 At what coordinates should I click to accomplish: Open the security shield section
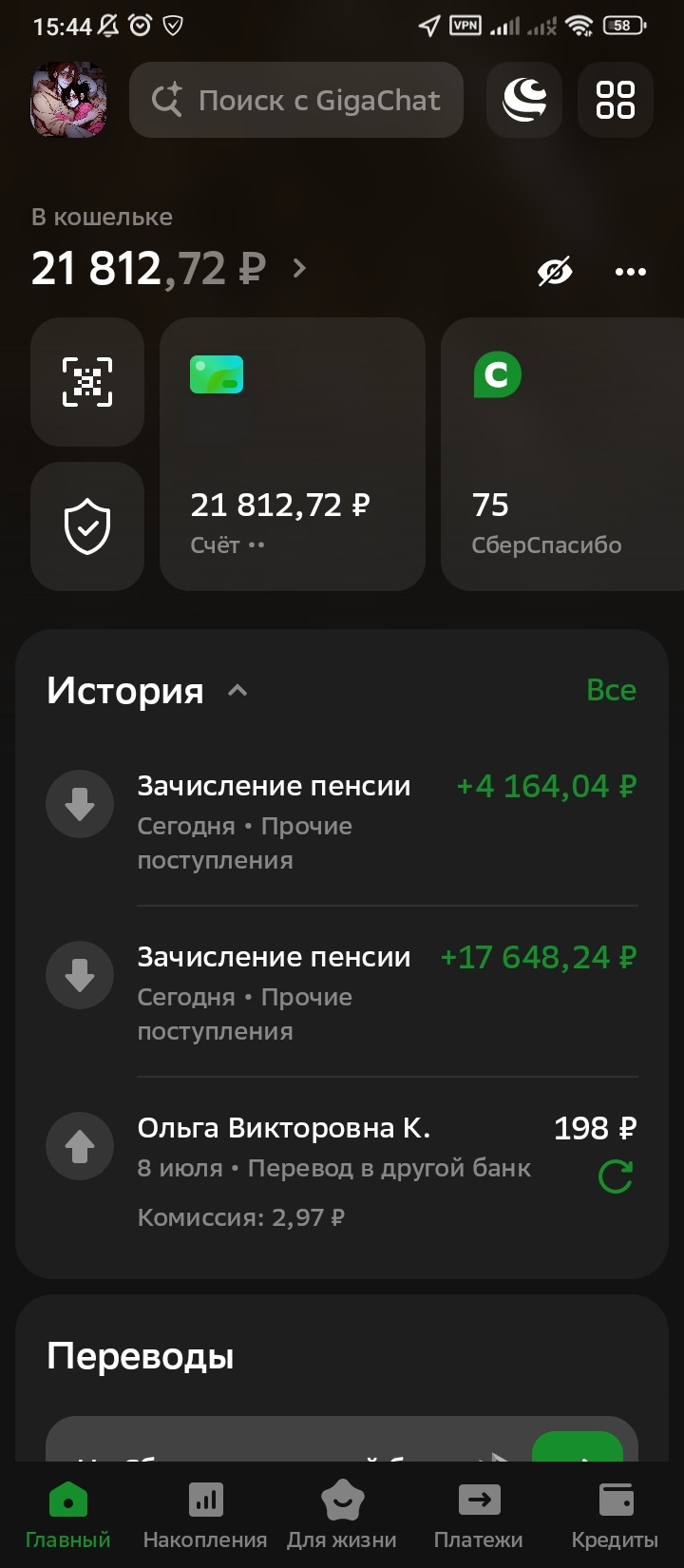[87, 526]
